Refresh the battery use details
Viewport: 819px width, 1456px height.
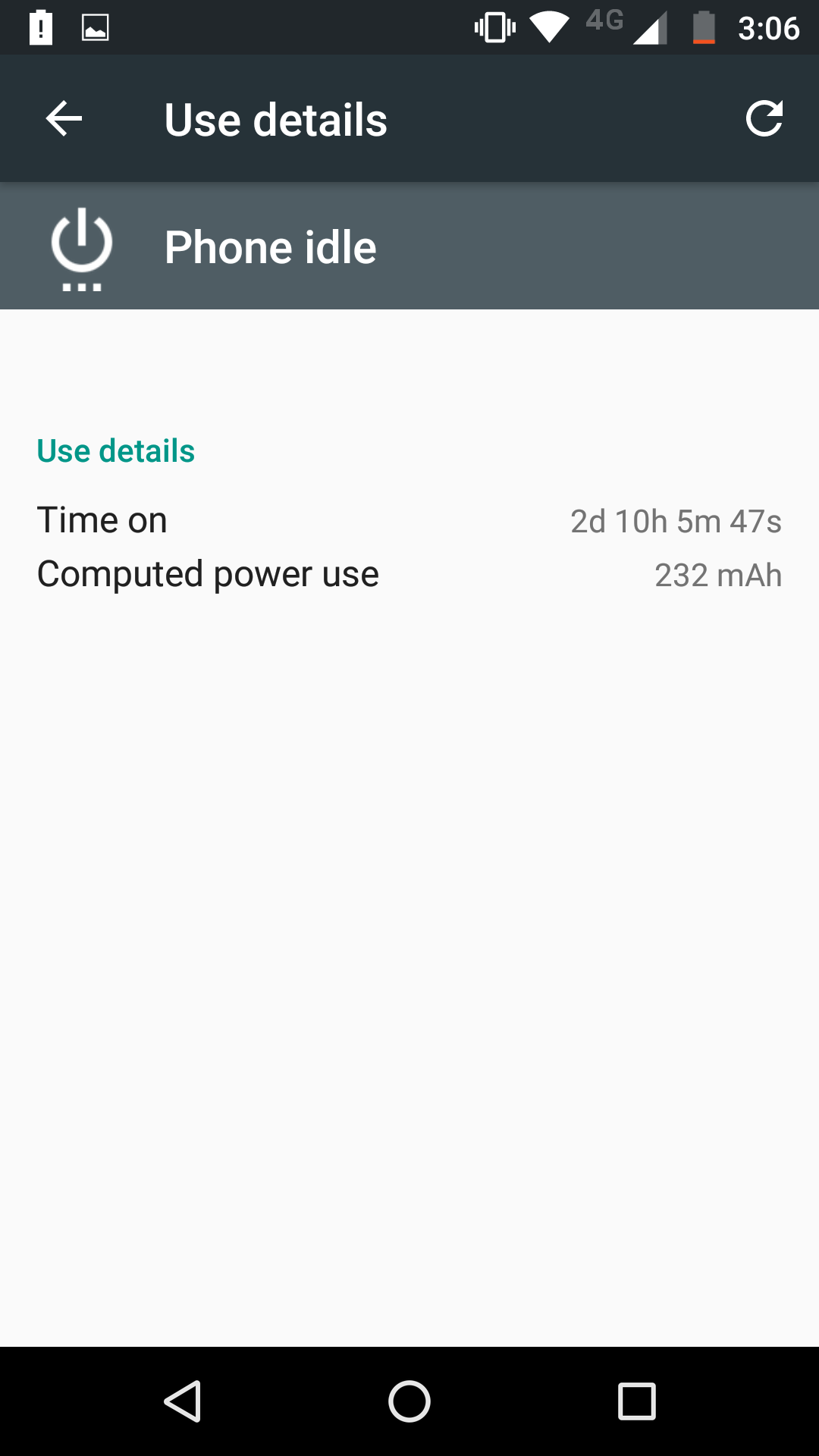point(764,119)
